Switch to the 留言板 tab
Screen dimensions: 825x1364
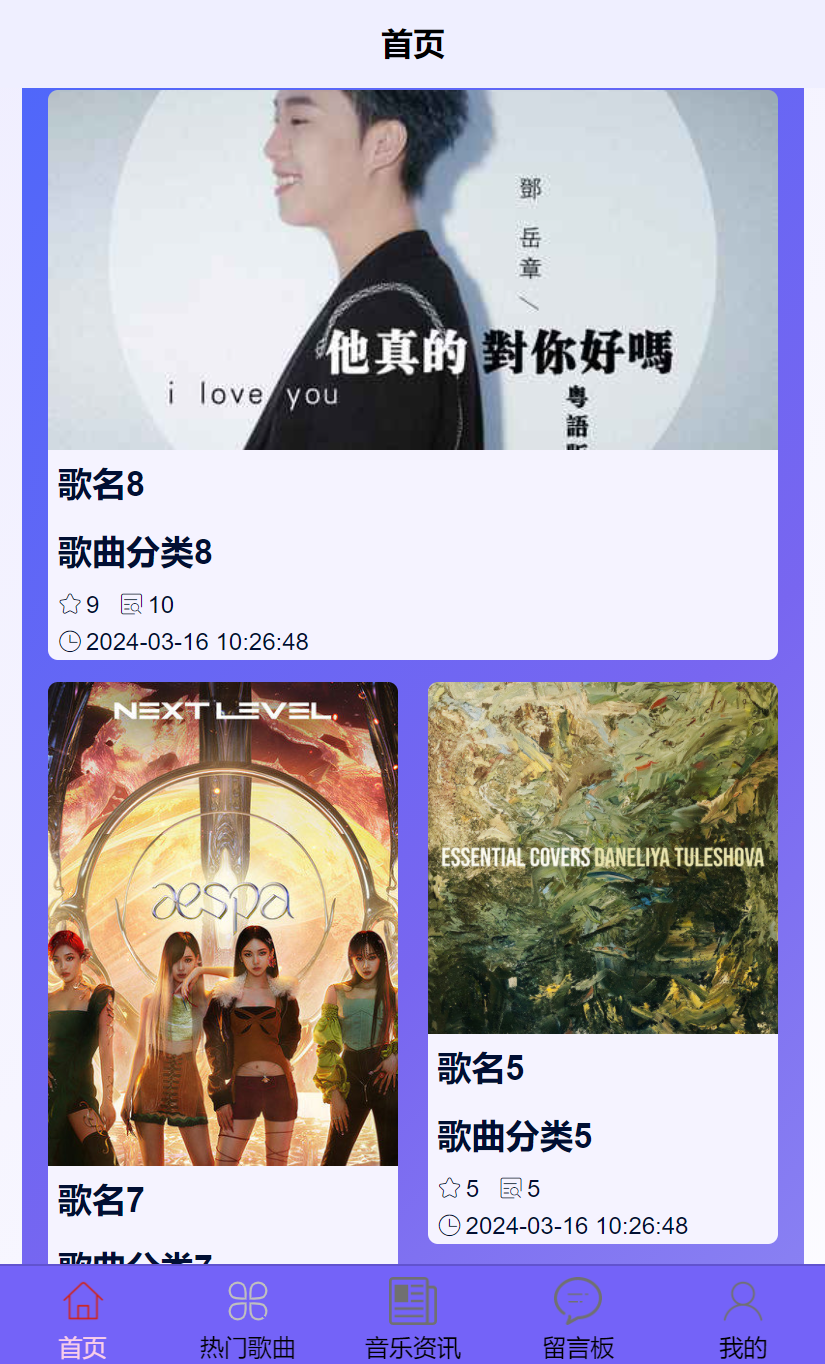[x=578, y=1316]
